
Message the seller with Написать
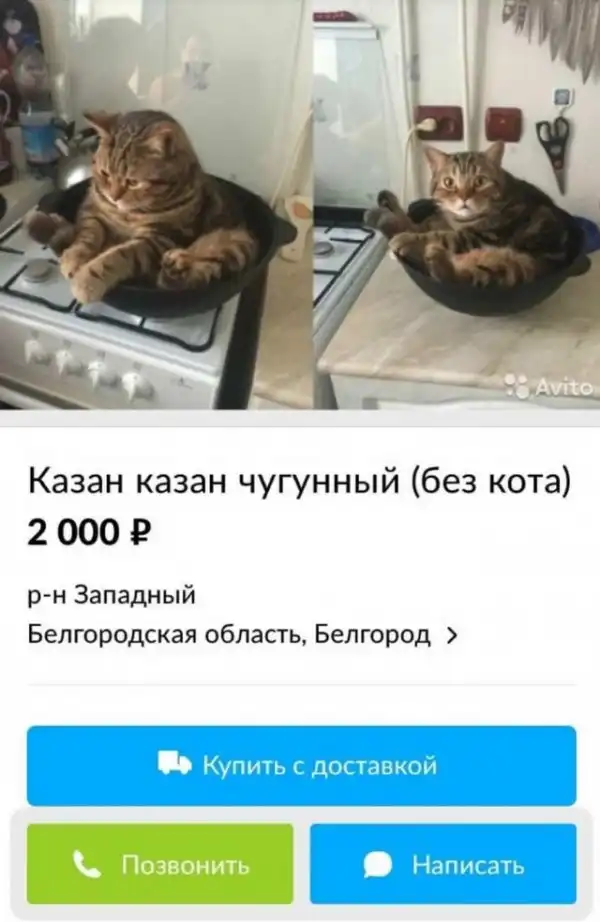tap(443, 864)
